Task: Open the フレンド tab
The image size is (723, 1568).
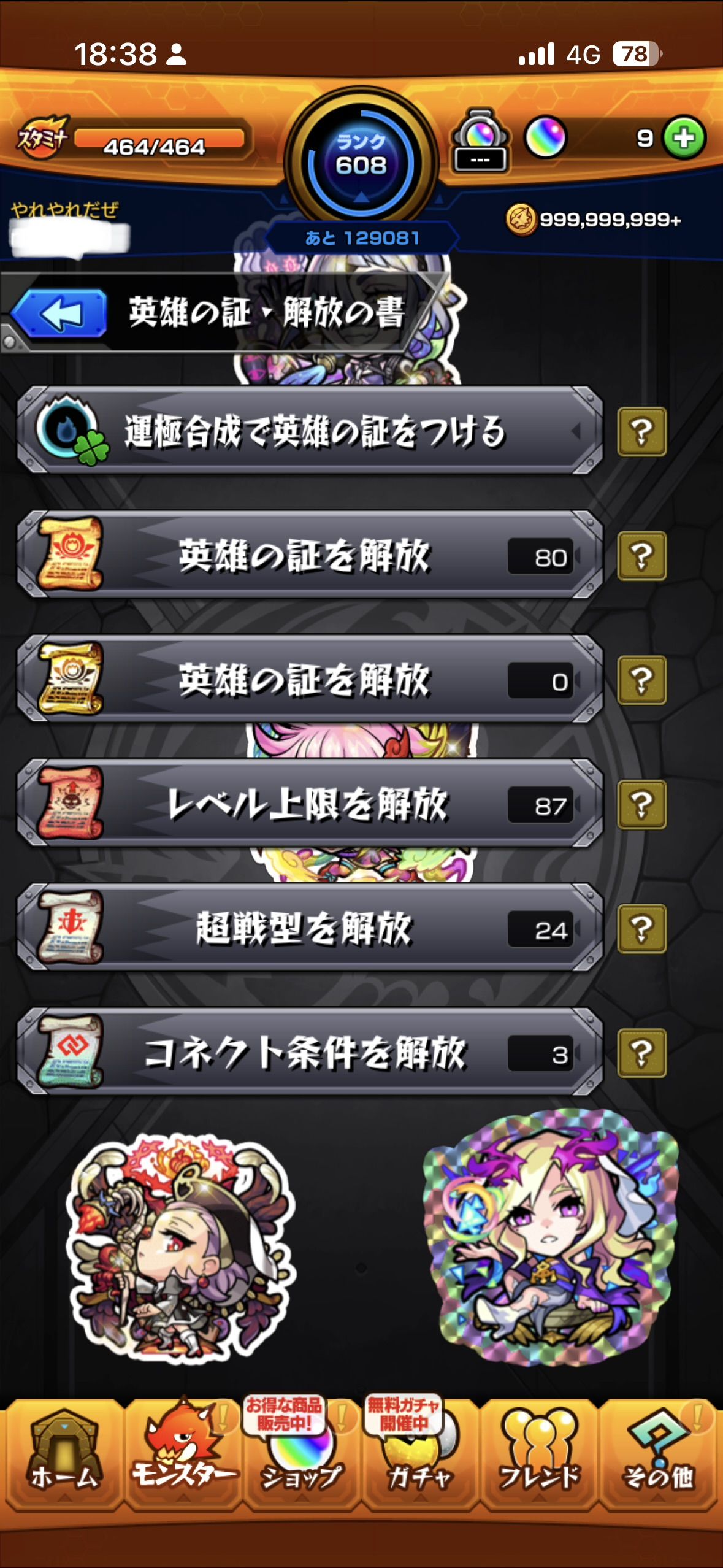Action: [x=540, y=1453]
